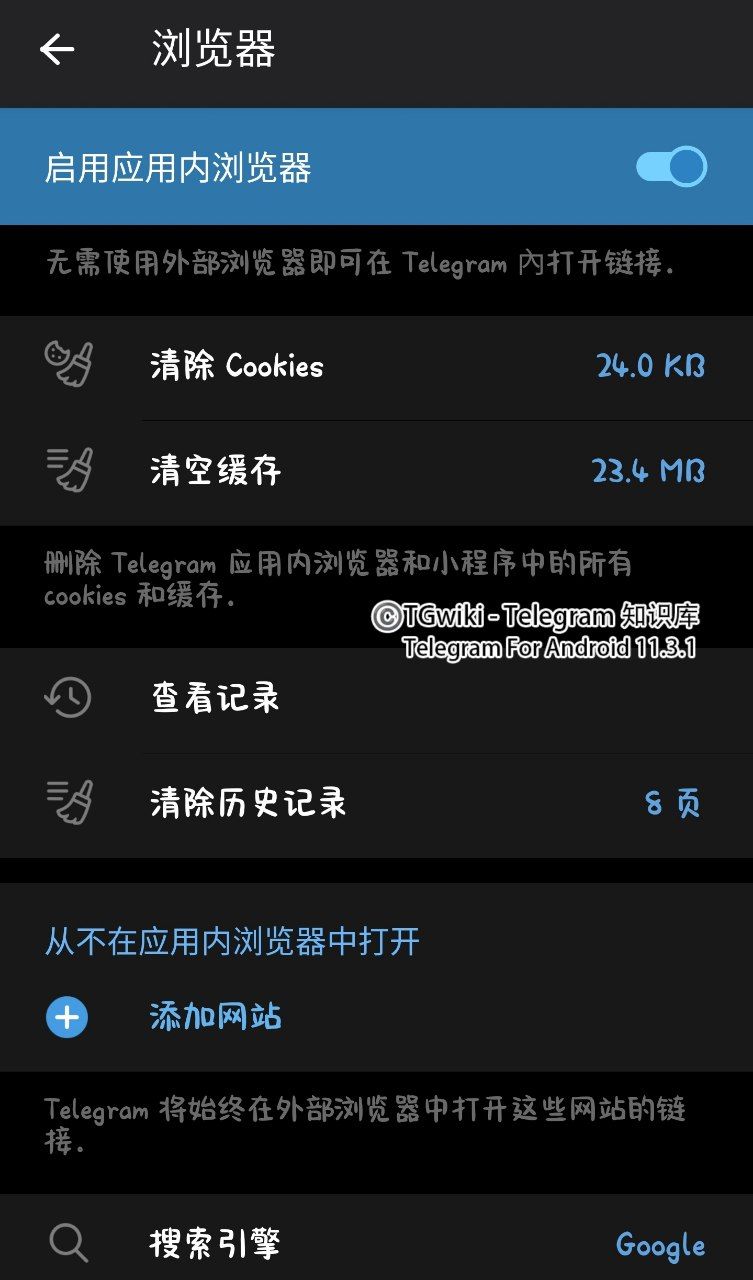
Task: Go back from the 浏览器 settings
Action: (57, 49)
